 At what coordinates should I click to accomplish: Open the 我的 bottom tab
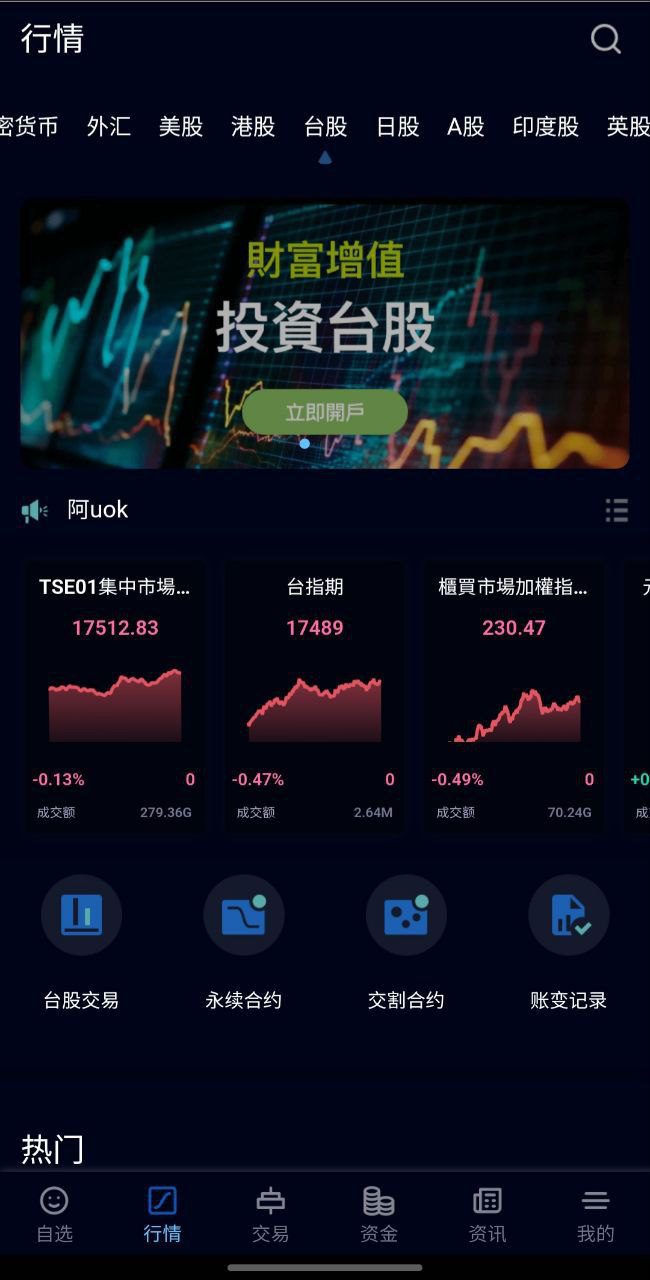[x=595, y=1215]
